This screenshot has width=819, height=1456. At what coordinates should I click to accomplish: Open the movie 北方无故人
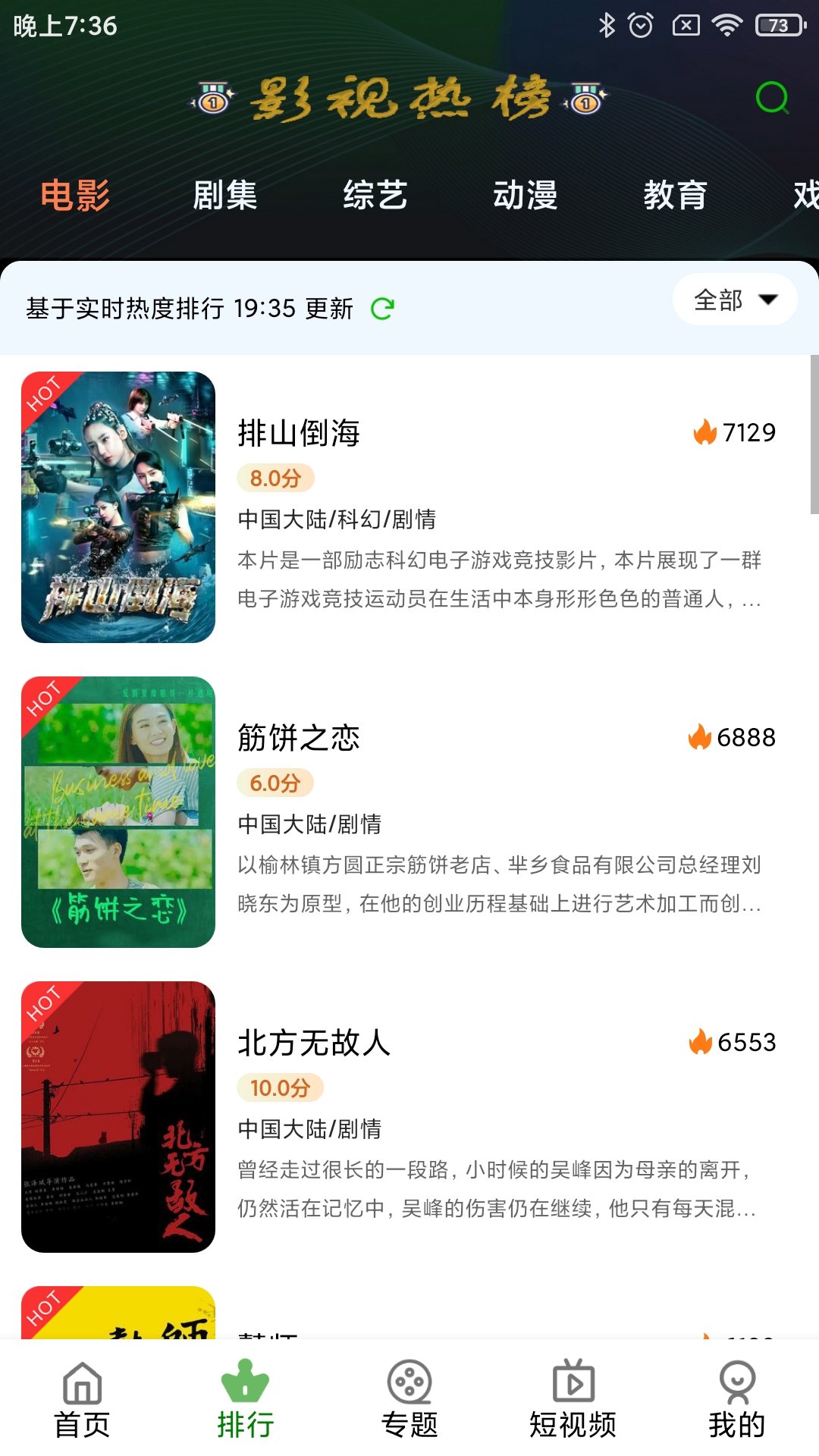[x=409, y=1117]
